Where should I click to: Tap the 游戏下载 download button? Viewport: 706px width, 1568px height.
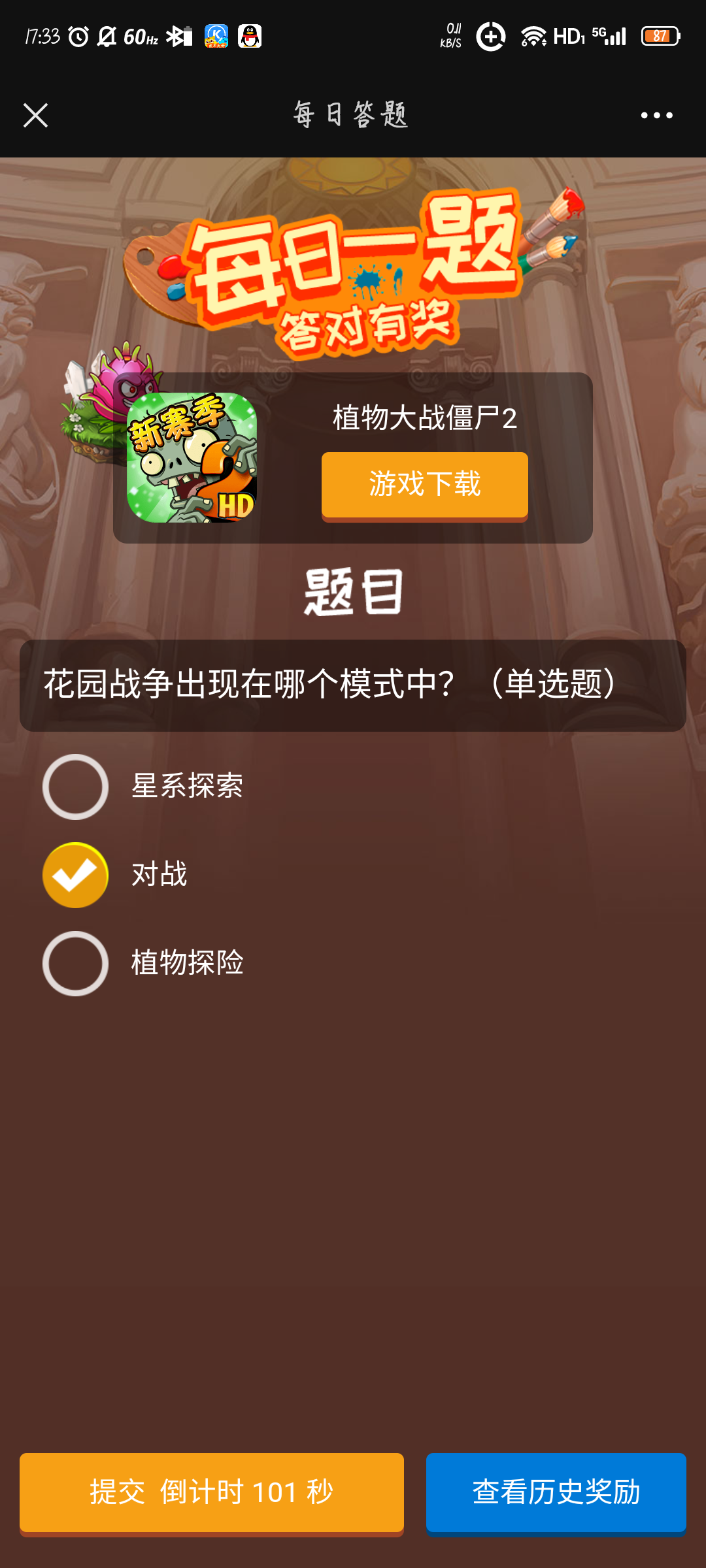click(424, 485)
